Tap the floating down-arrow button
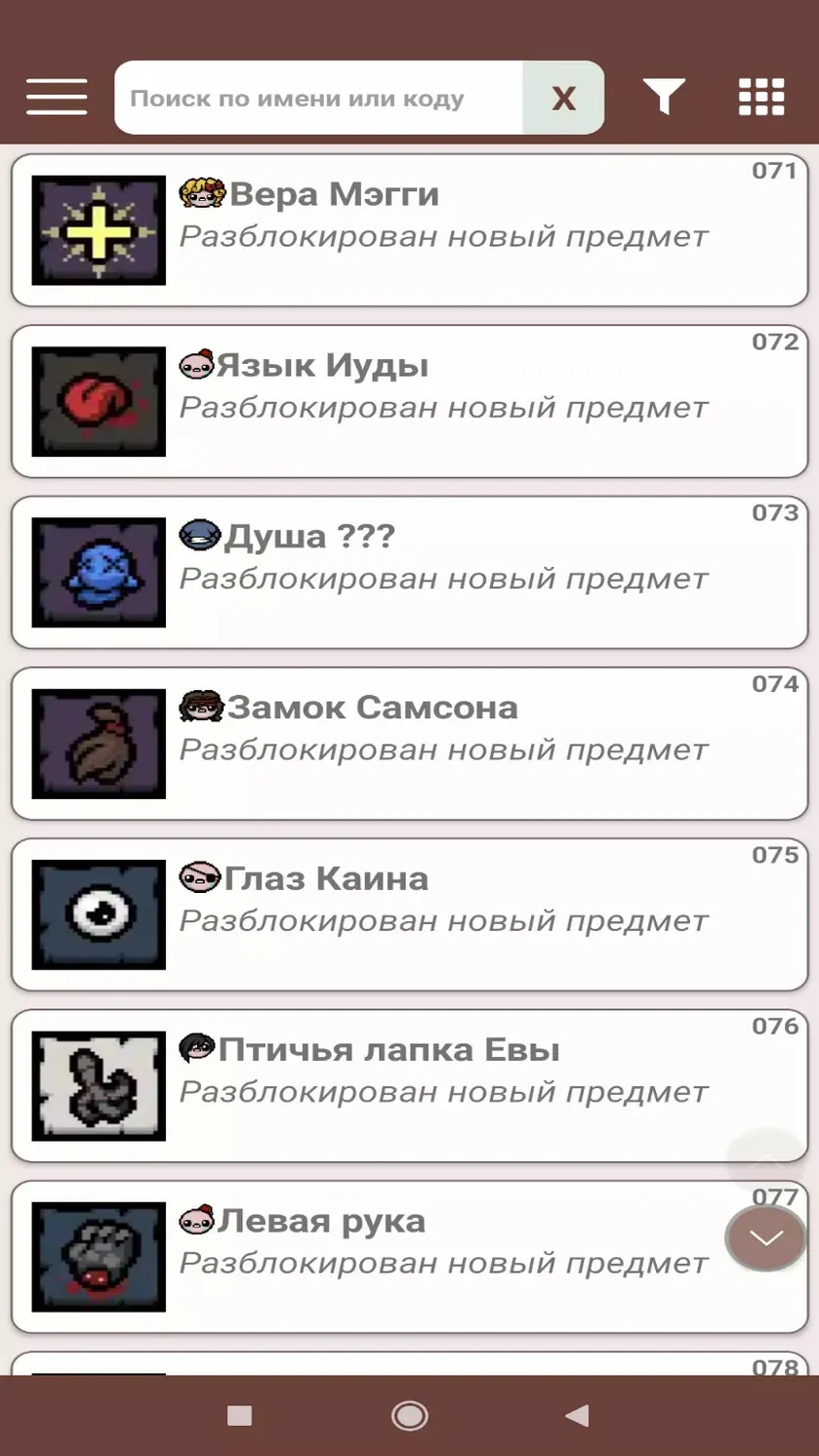819x1456 pixels. click(x=765, y=1238)
